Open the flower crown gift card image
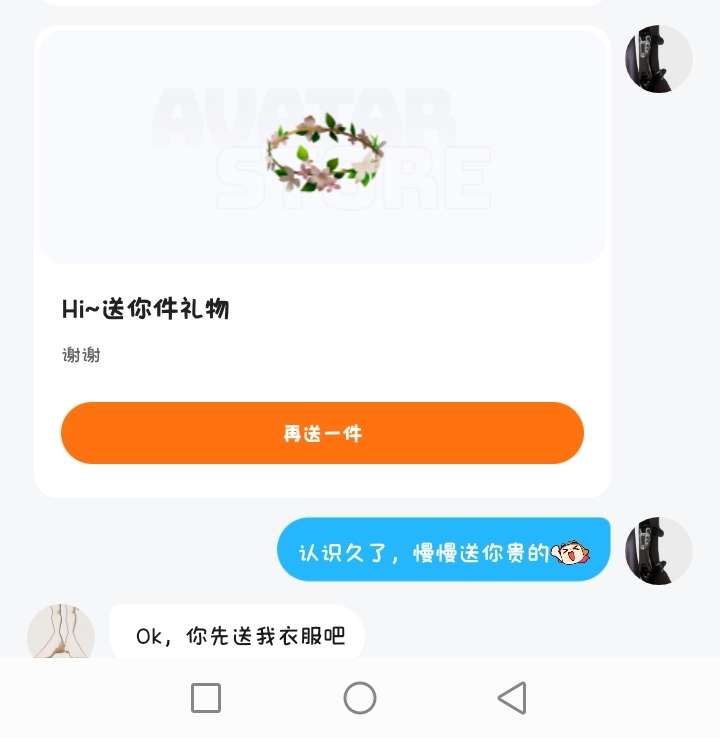Viewport: 720px width, 738px height. pos(322,150)
